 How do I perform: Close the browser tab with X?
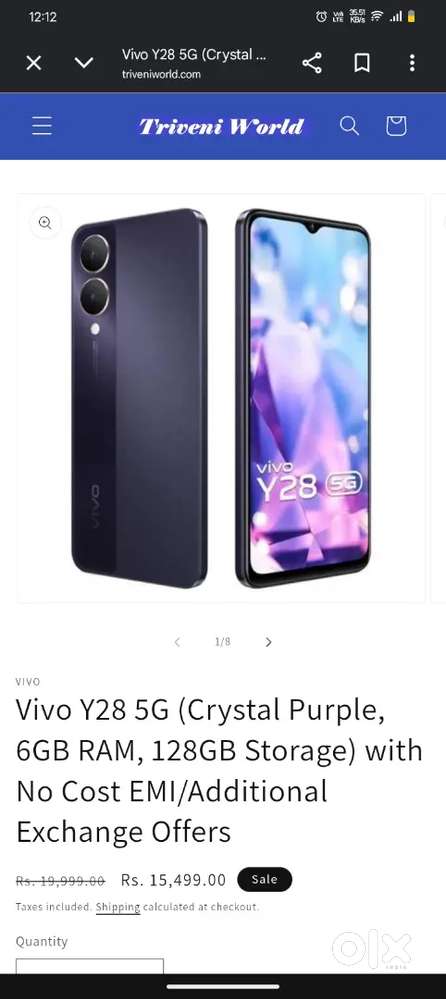point(34,63)
